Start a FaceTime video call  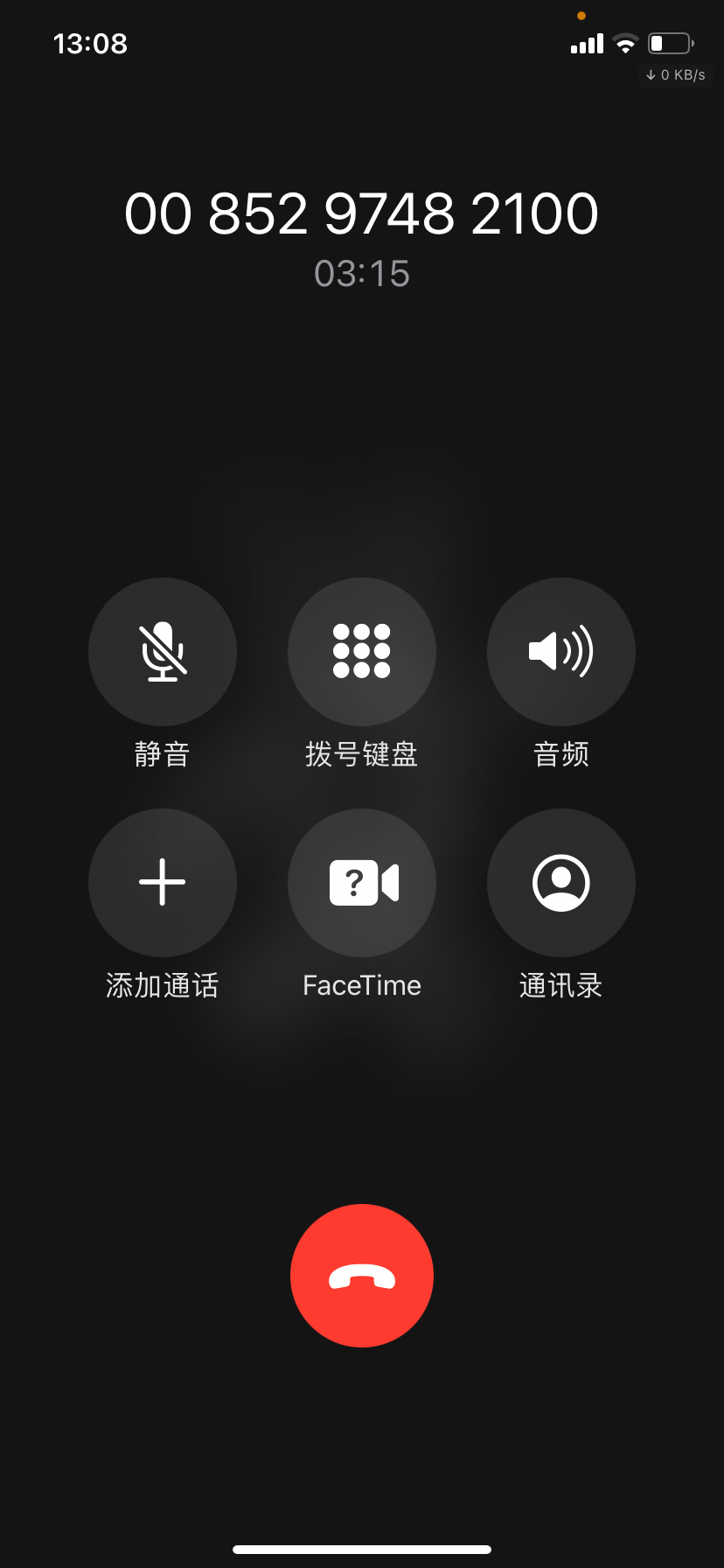point(362,882)
